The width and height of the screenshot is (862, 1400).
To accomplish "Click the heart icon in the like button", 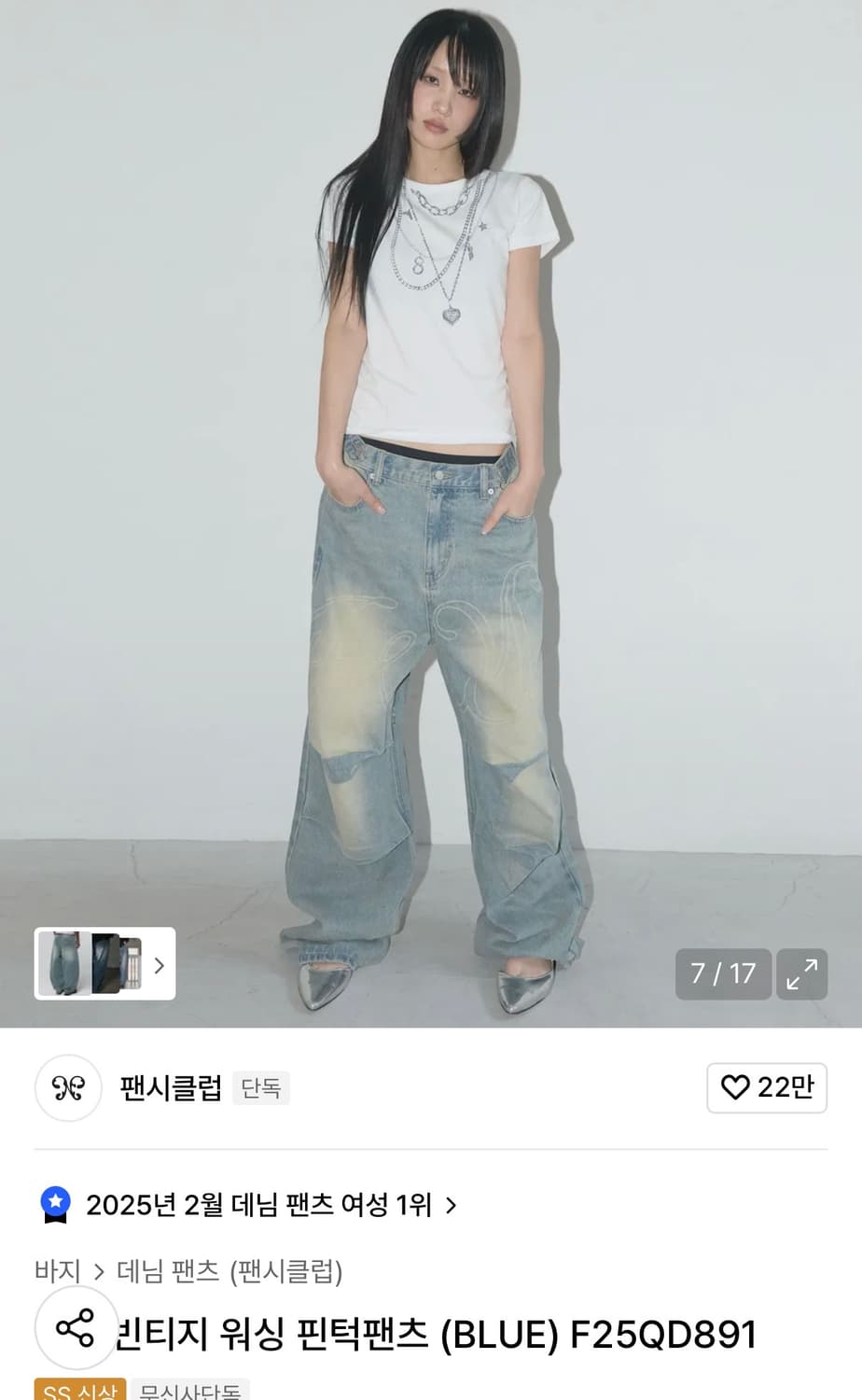I will point(737,1087).
